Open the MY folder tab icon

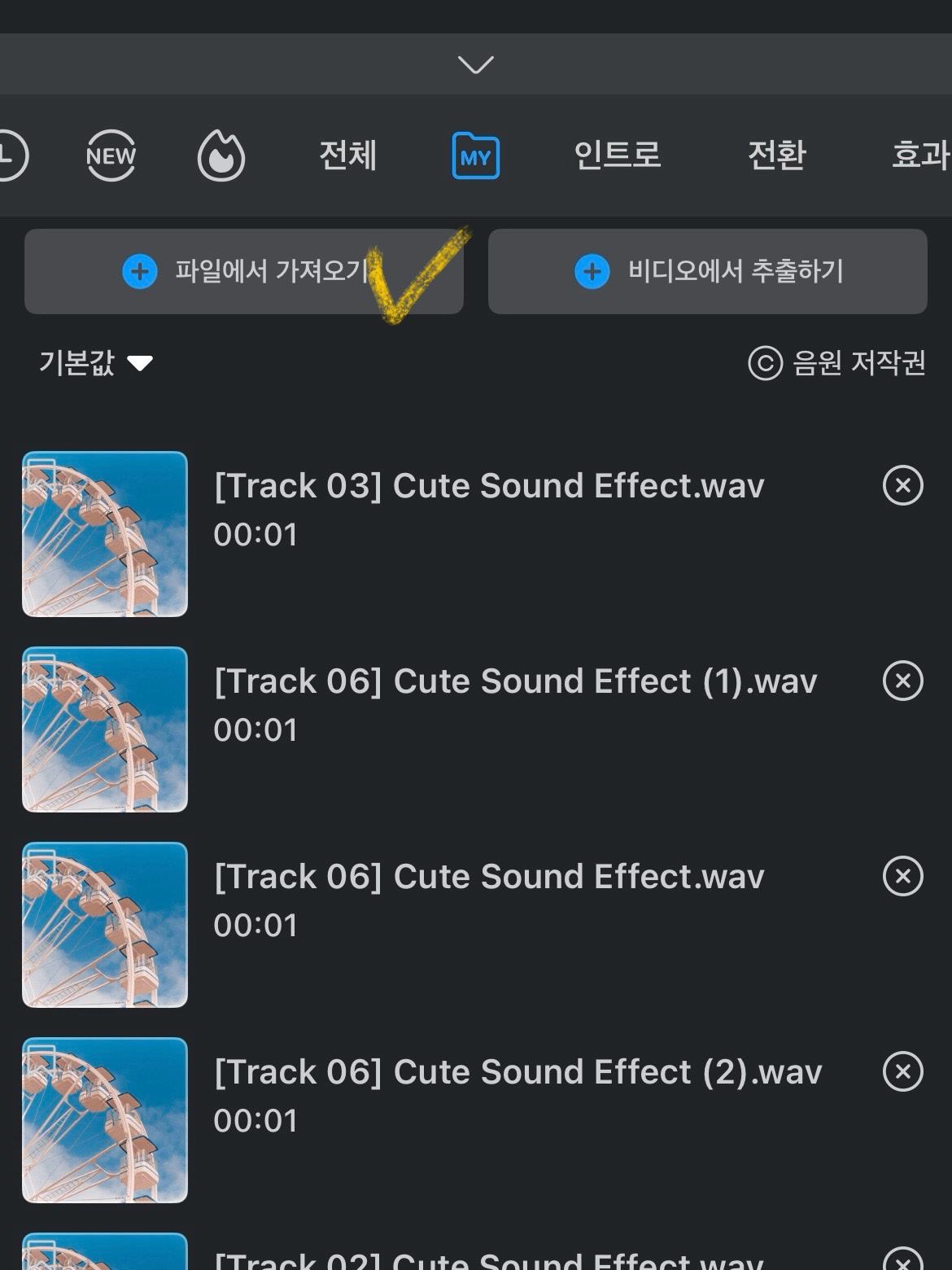click(x=475, y=156)
